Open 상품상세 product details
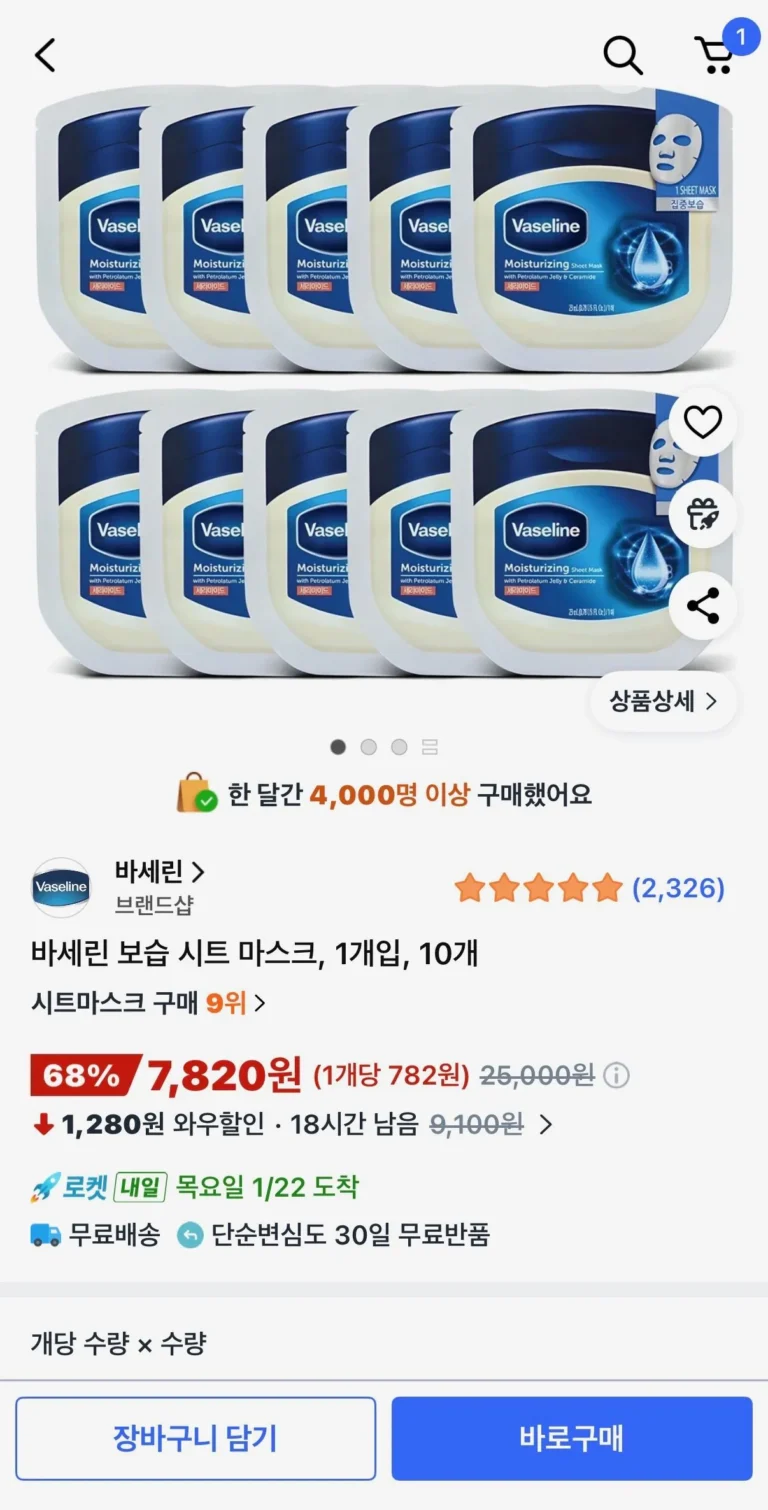768x1510 pixels. [664, 701]
